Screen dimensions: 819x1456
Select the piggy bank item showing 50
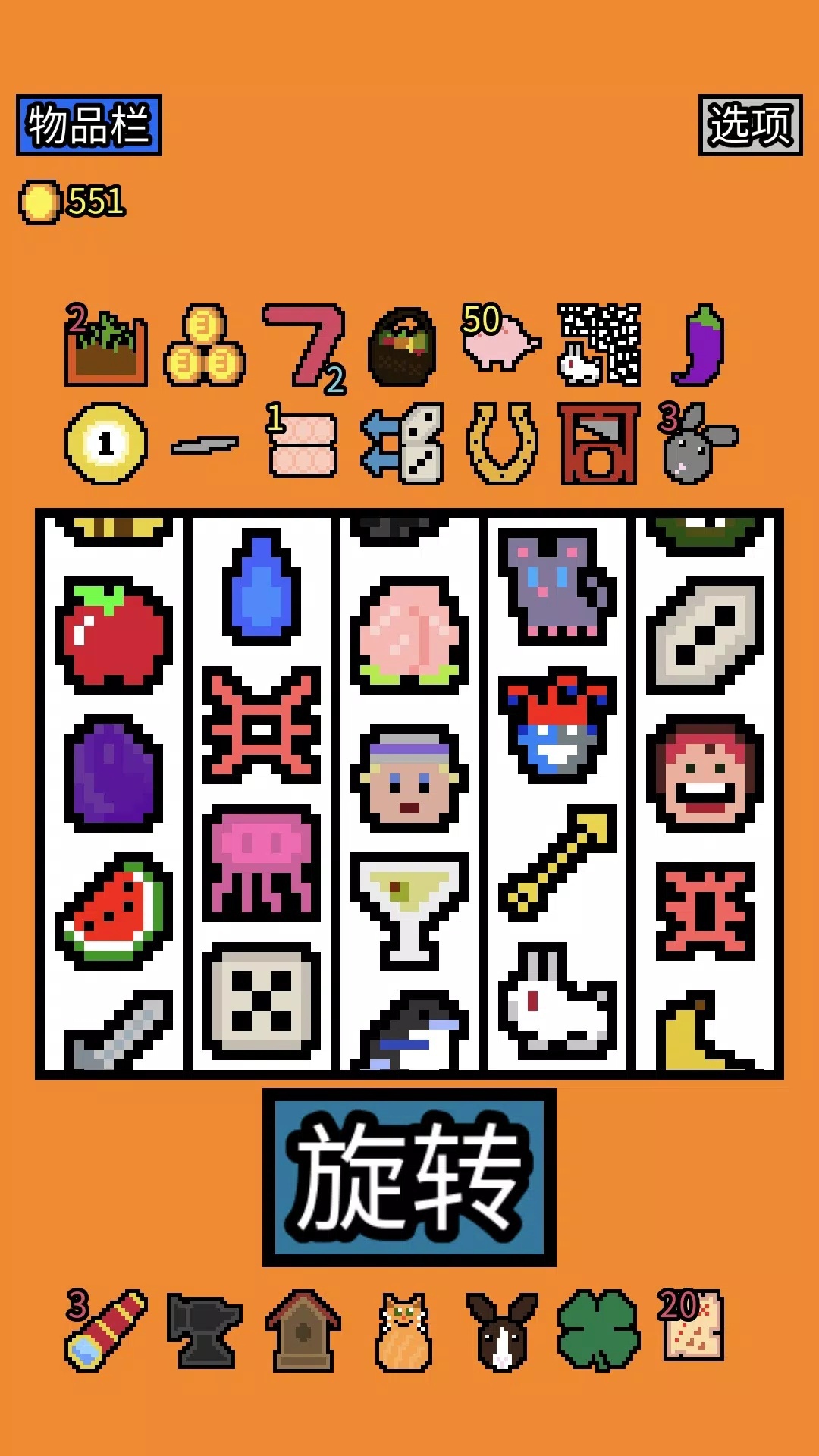click(500, 337)
